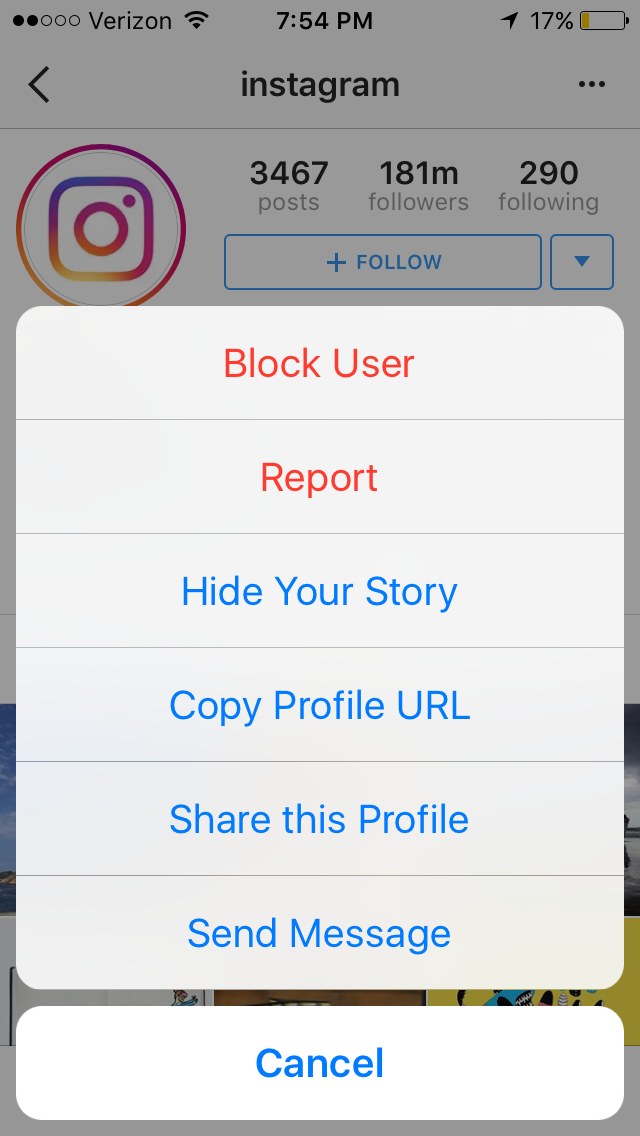Dismiss the sheet with Cancel
640x1136 pixels.
point(319,1062)
